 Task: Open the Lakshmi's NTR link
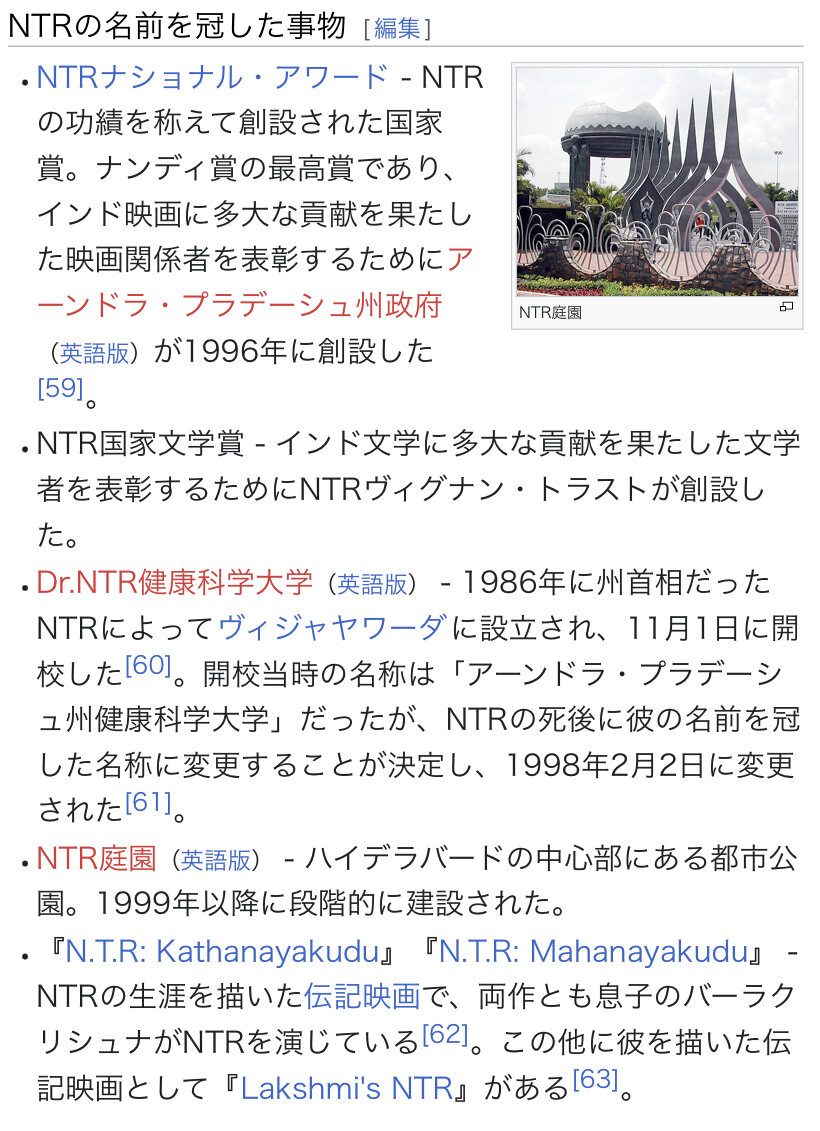pos(347,1087)
